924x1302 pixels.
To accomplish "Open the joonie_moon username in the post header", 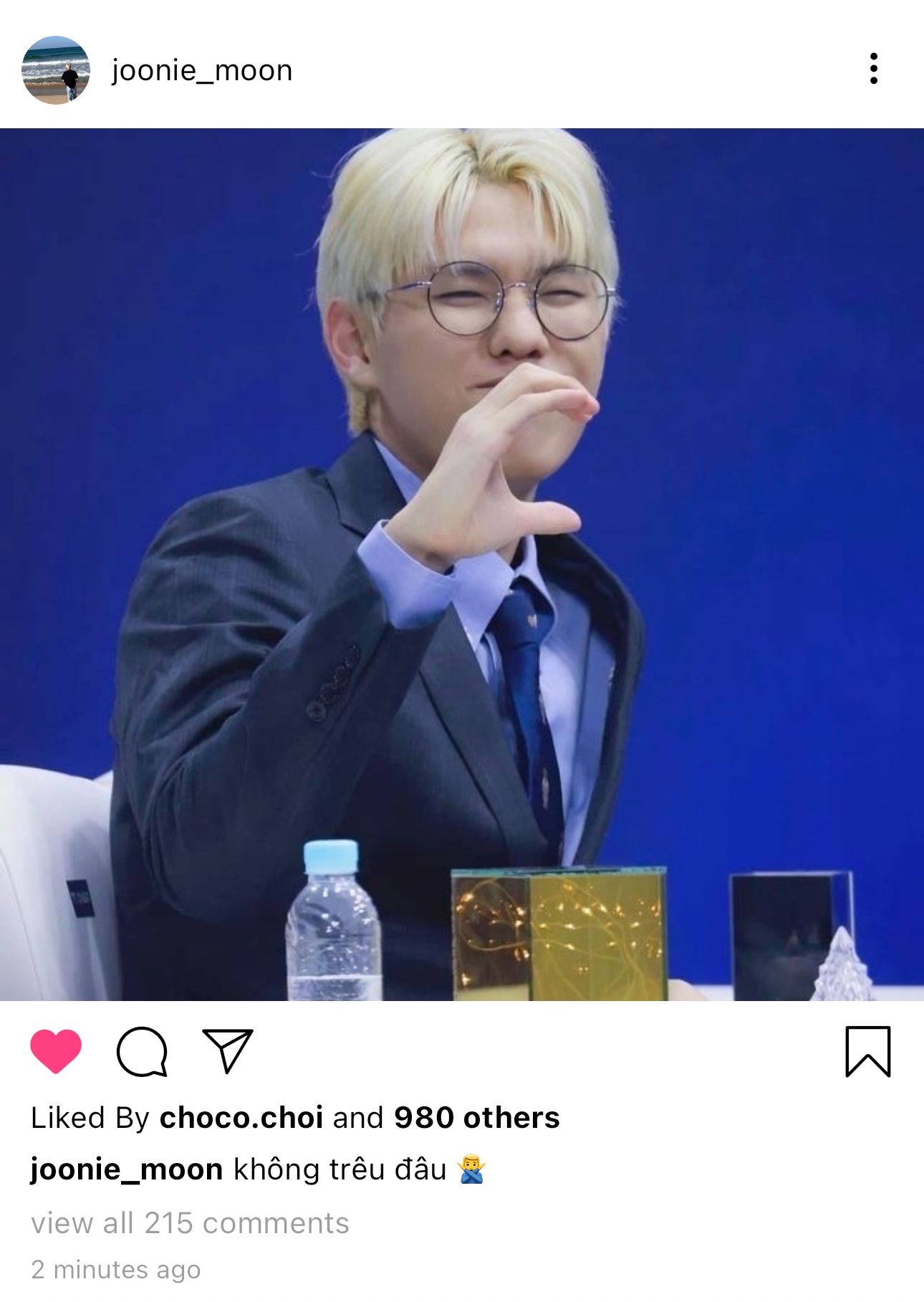I will point(202,70).
